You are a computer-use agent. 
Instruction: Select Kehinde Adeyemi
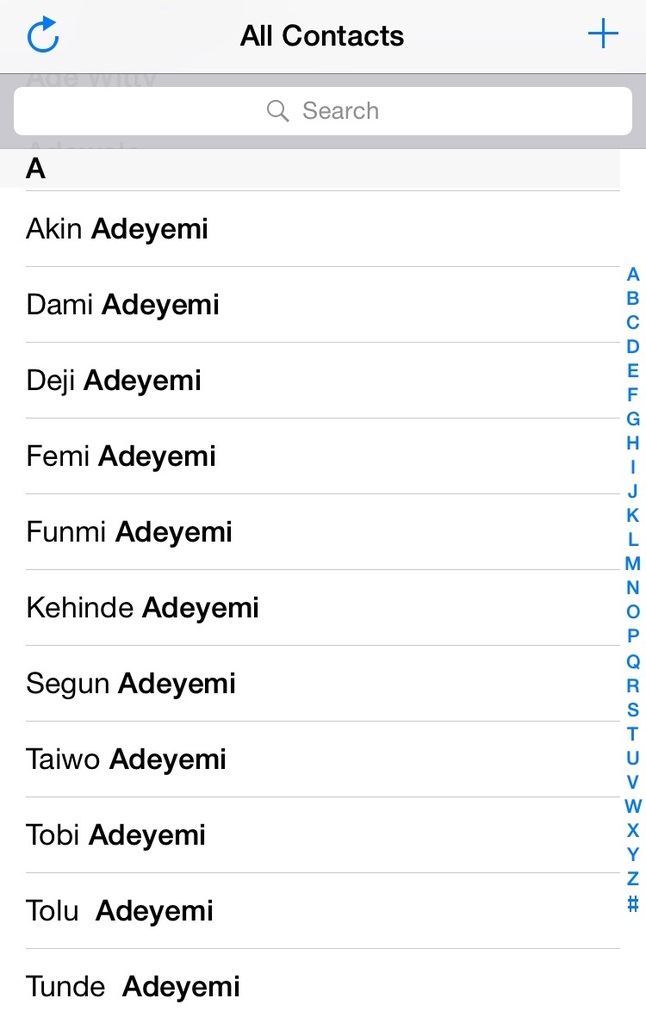click(142, 608)
